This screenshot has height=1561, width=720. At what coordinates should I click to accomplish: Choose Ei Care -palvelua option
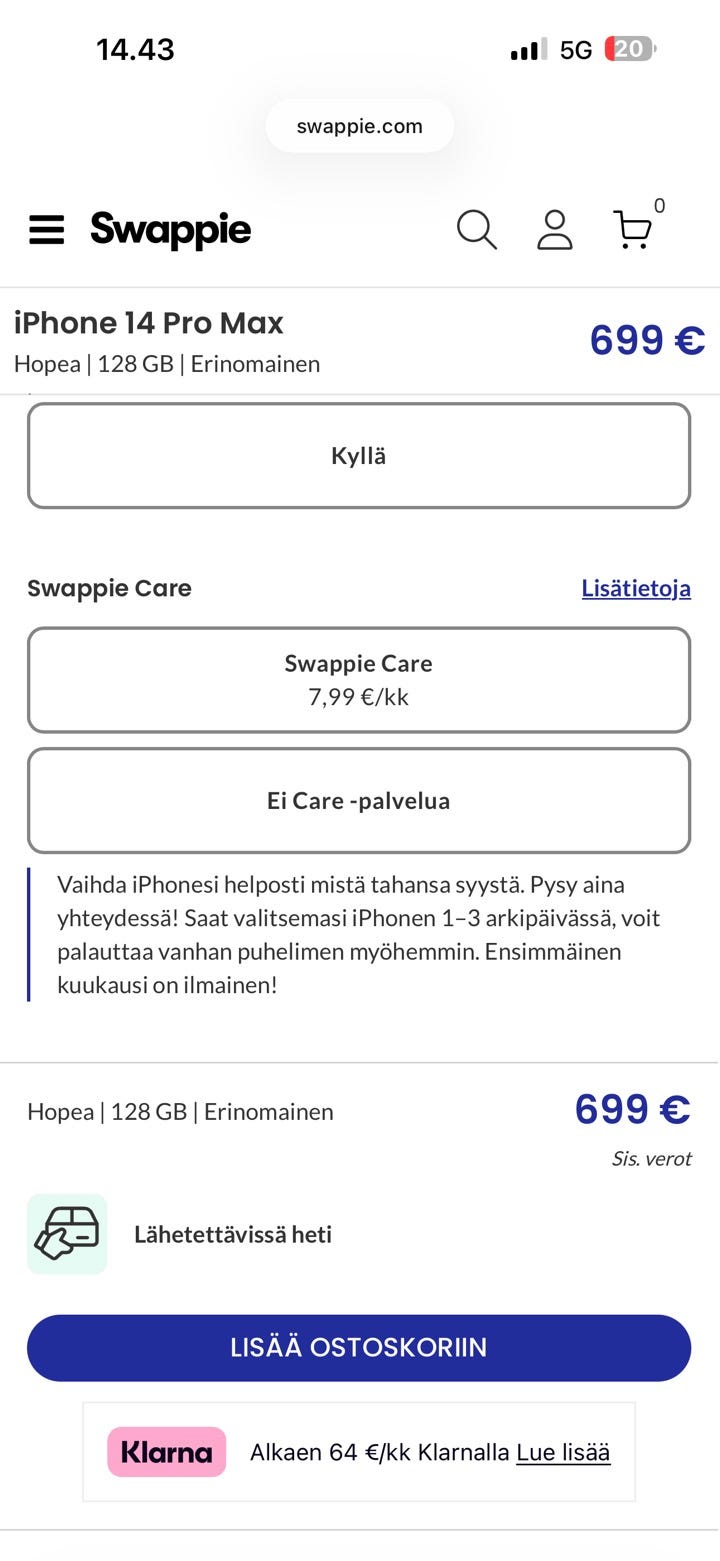359,800
